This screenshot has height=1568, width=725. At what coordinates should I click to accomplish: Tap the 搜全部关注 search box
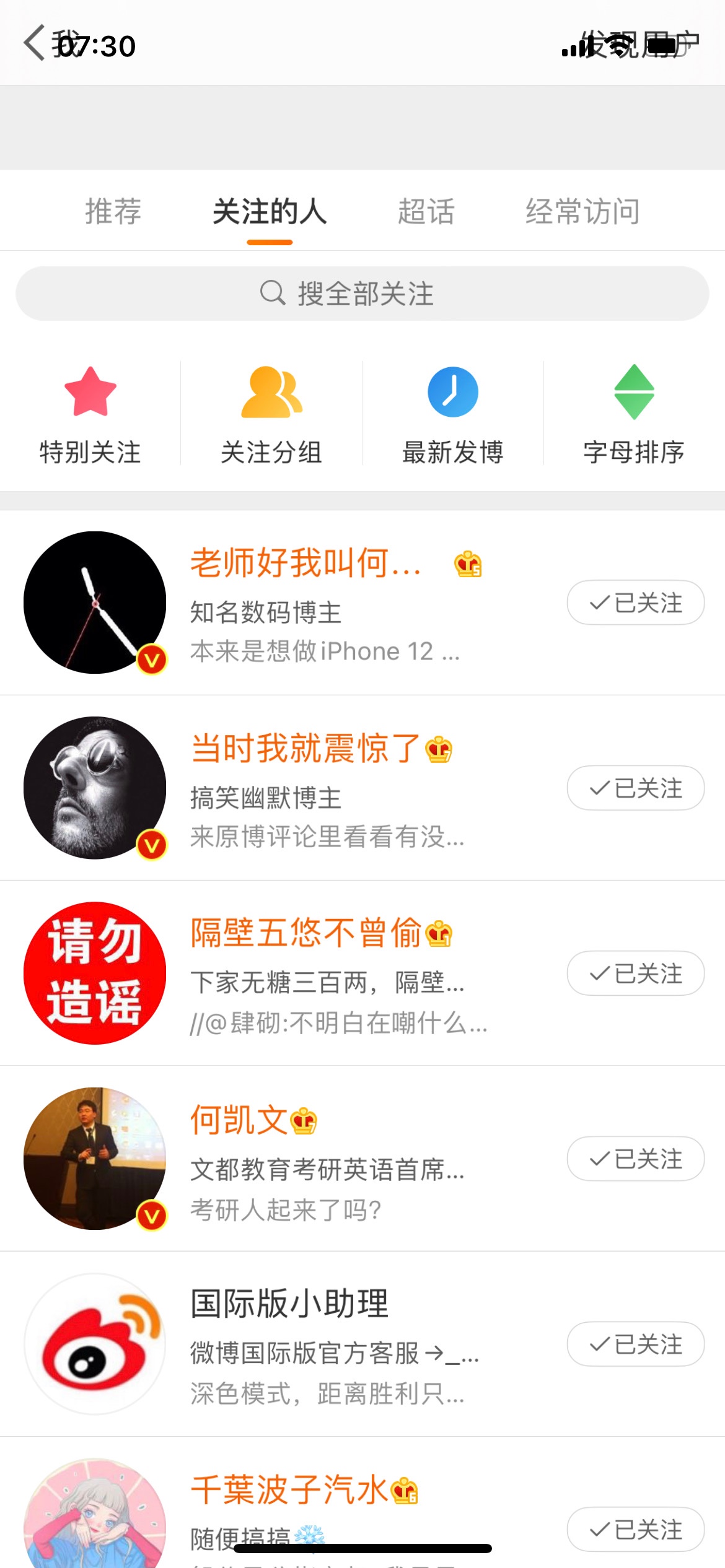[x=362, y=294]
